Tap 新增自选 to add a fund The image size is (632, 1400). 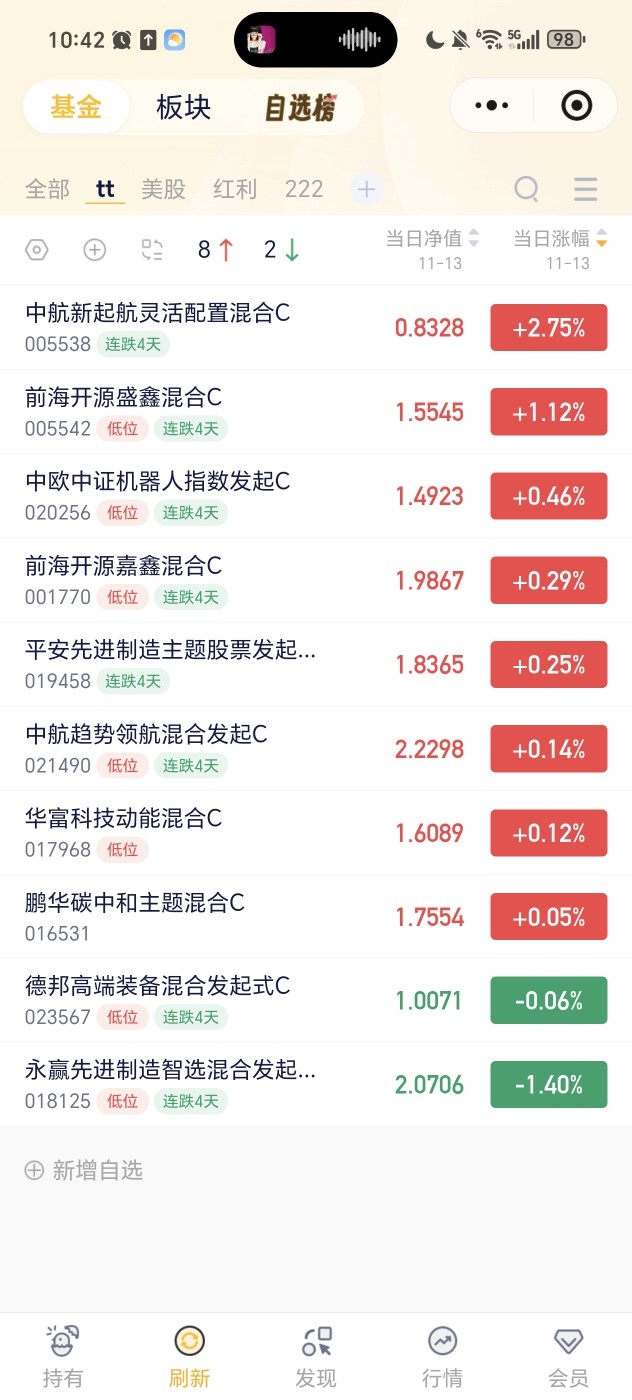(85, 1170)
